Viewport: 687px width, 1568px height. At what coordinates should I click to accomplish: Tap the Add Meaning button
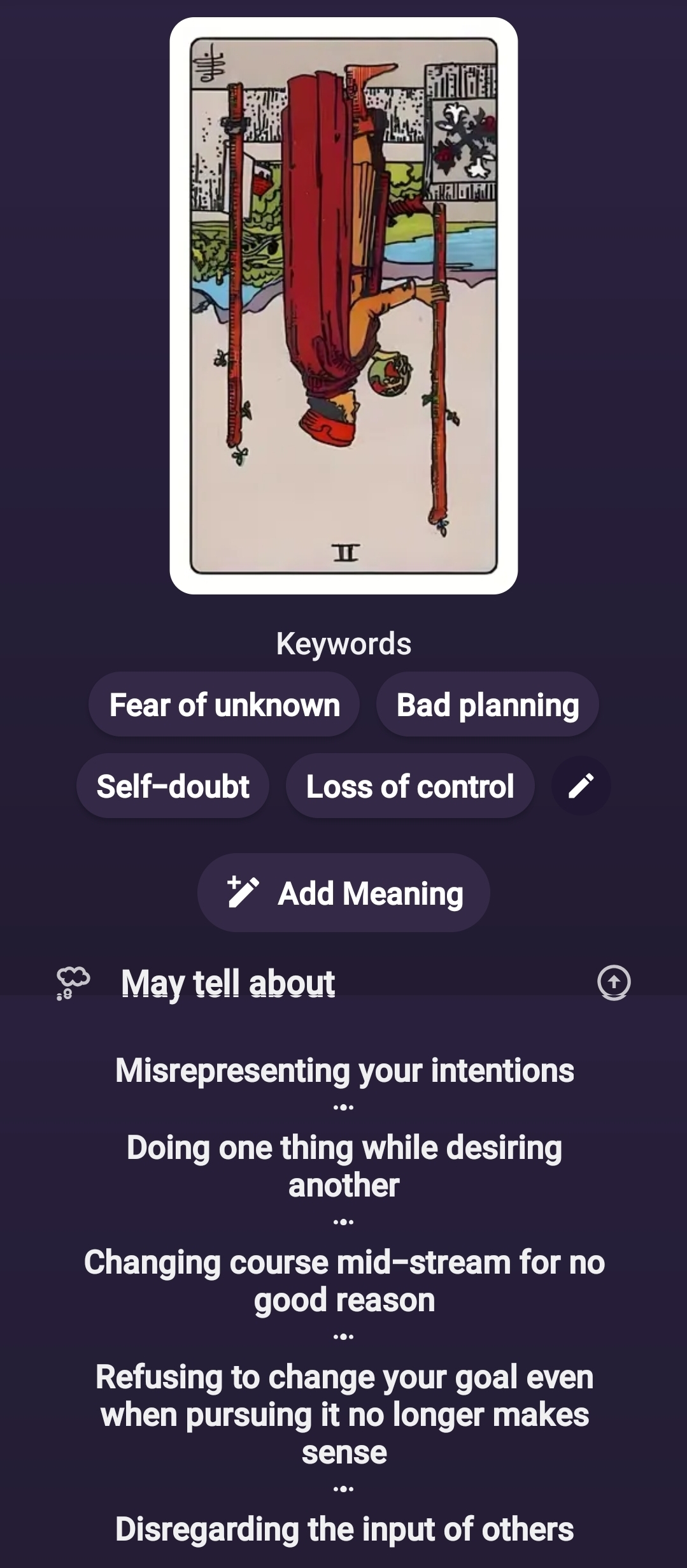coord(343,893)
